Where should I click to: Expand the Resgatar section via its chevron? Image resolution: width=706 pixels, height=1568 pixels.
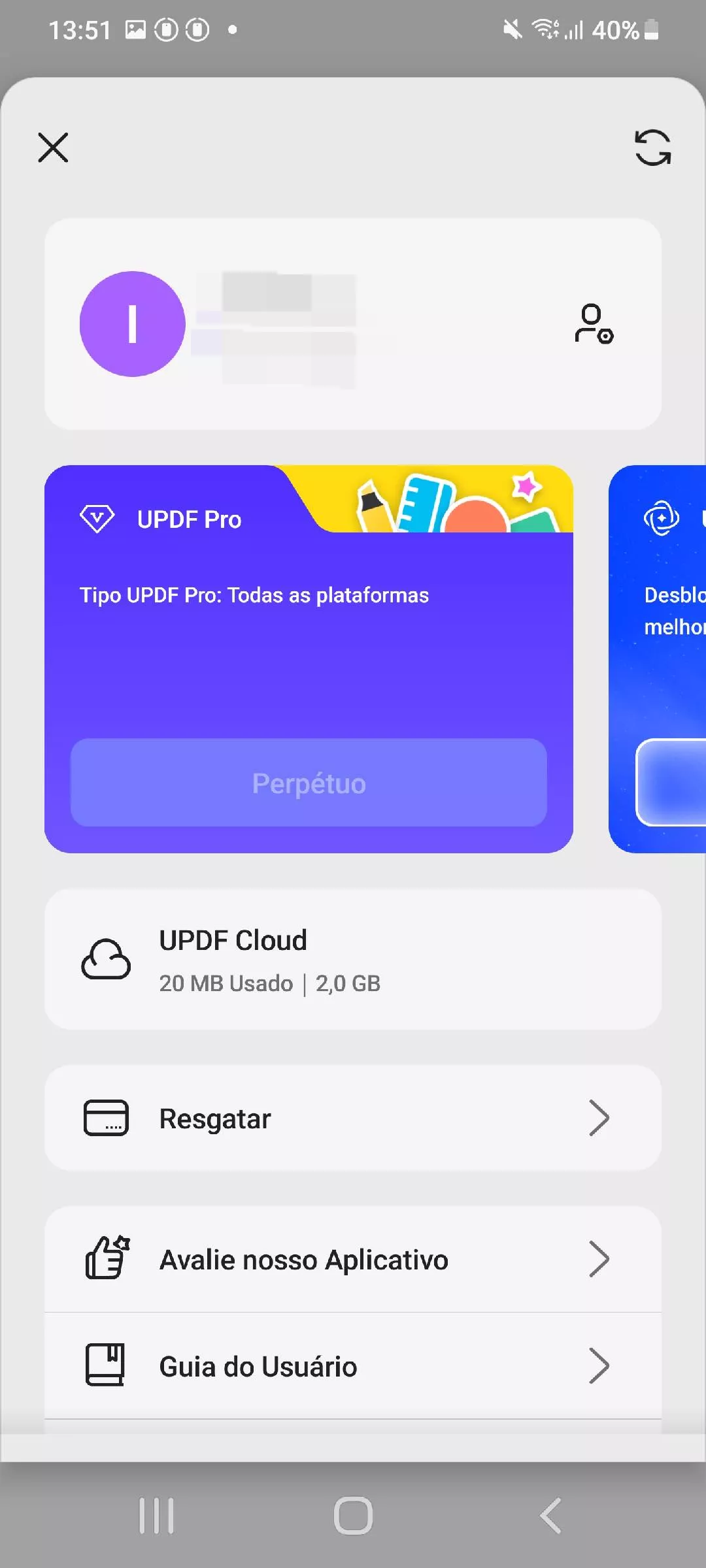coord(599,1117)
